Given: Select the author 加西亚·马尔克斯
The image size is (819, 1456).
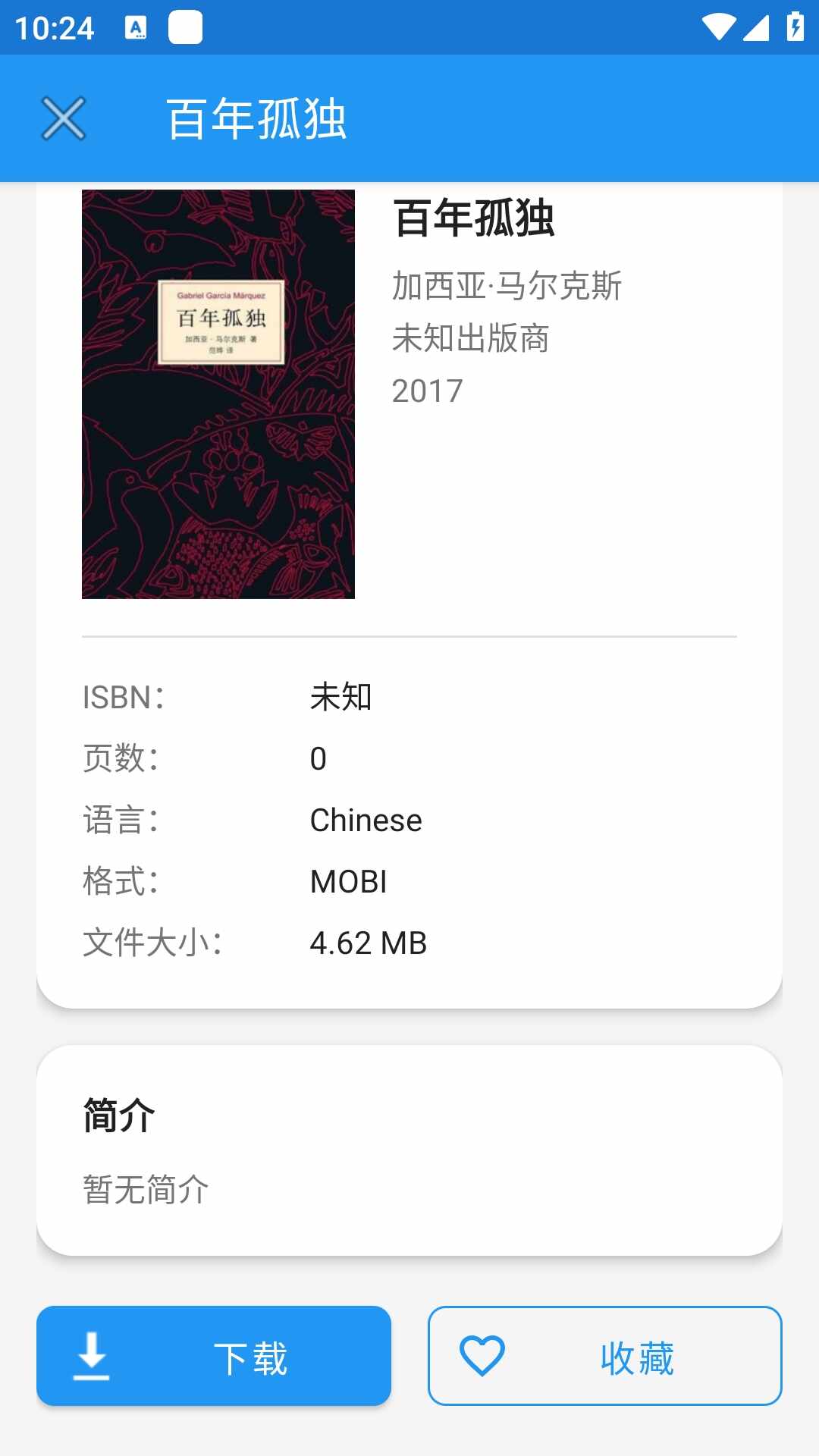Looking at the screenshot, I should click(x=506, y=287).
